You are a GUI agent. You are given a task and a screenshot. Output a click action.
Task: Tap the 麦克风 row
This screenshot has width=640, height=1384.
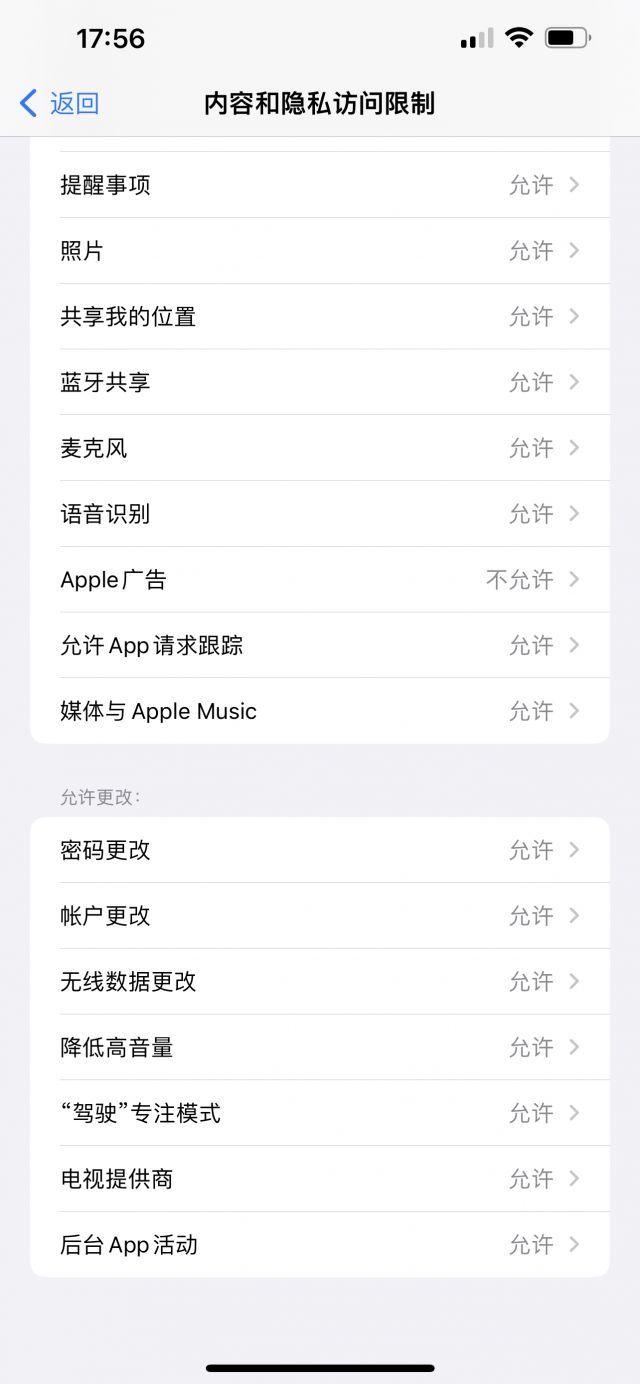pos(320,448)
